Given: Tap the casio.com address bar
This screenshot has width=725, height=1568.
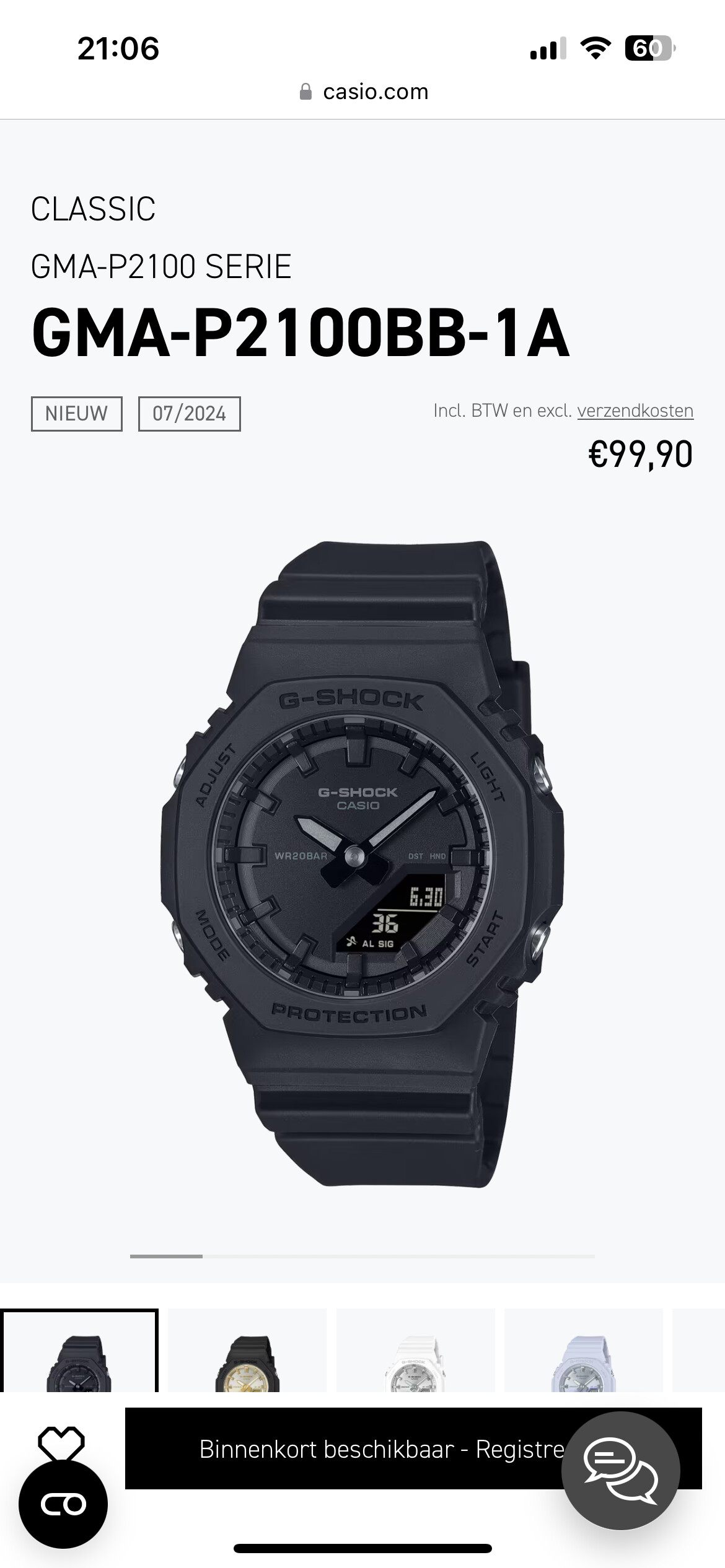Looking at the screenshot, I should (363, 92).
